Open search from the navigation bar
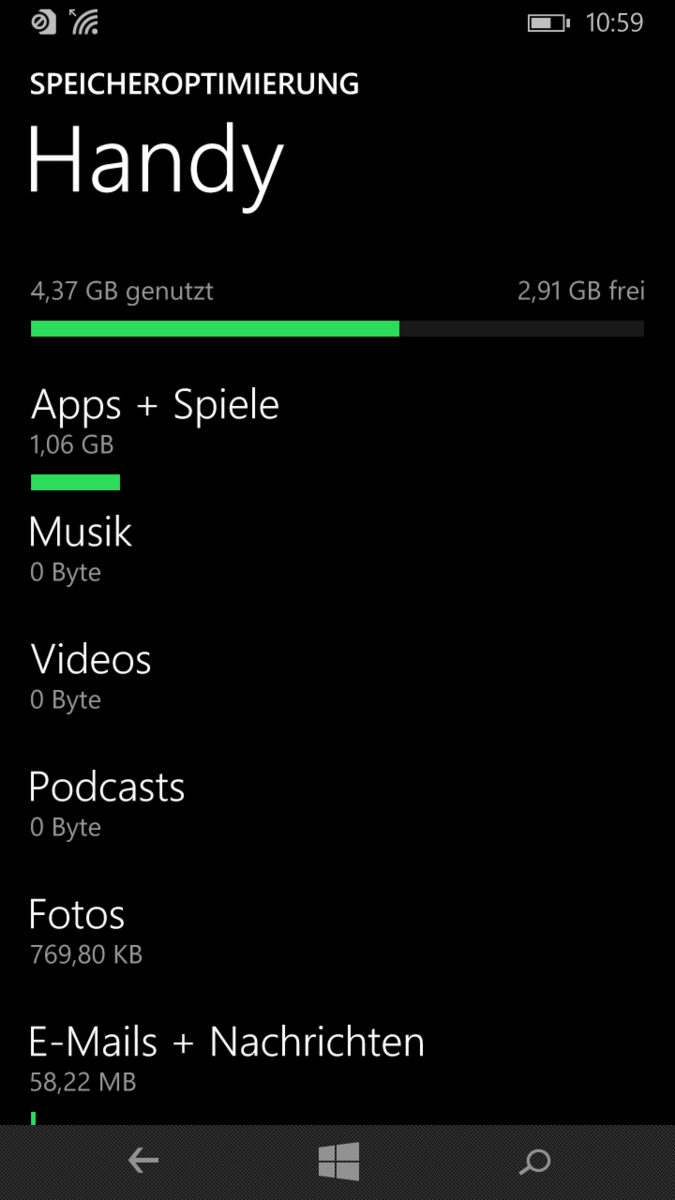 (x=536, y=1161)
